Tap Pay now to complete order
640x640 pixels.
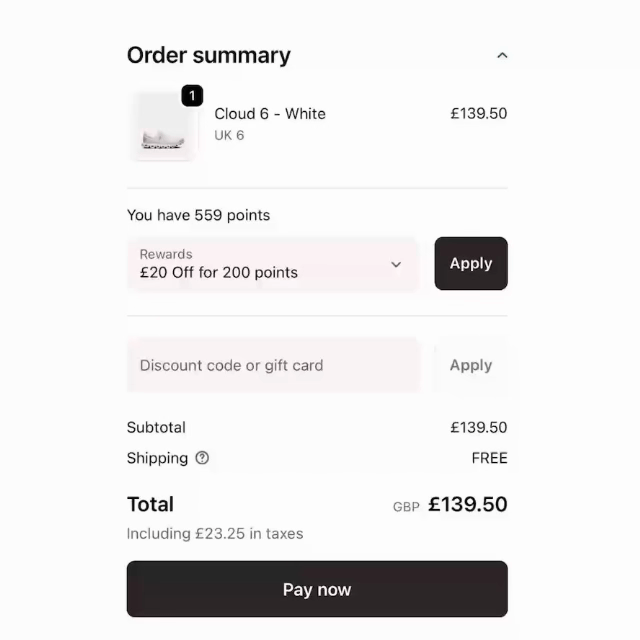[316, 589]
